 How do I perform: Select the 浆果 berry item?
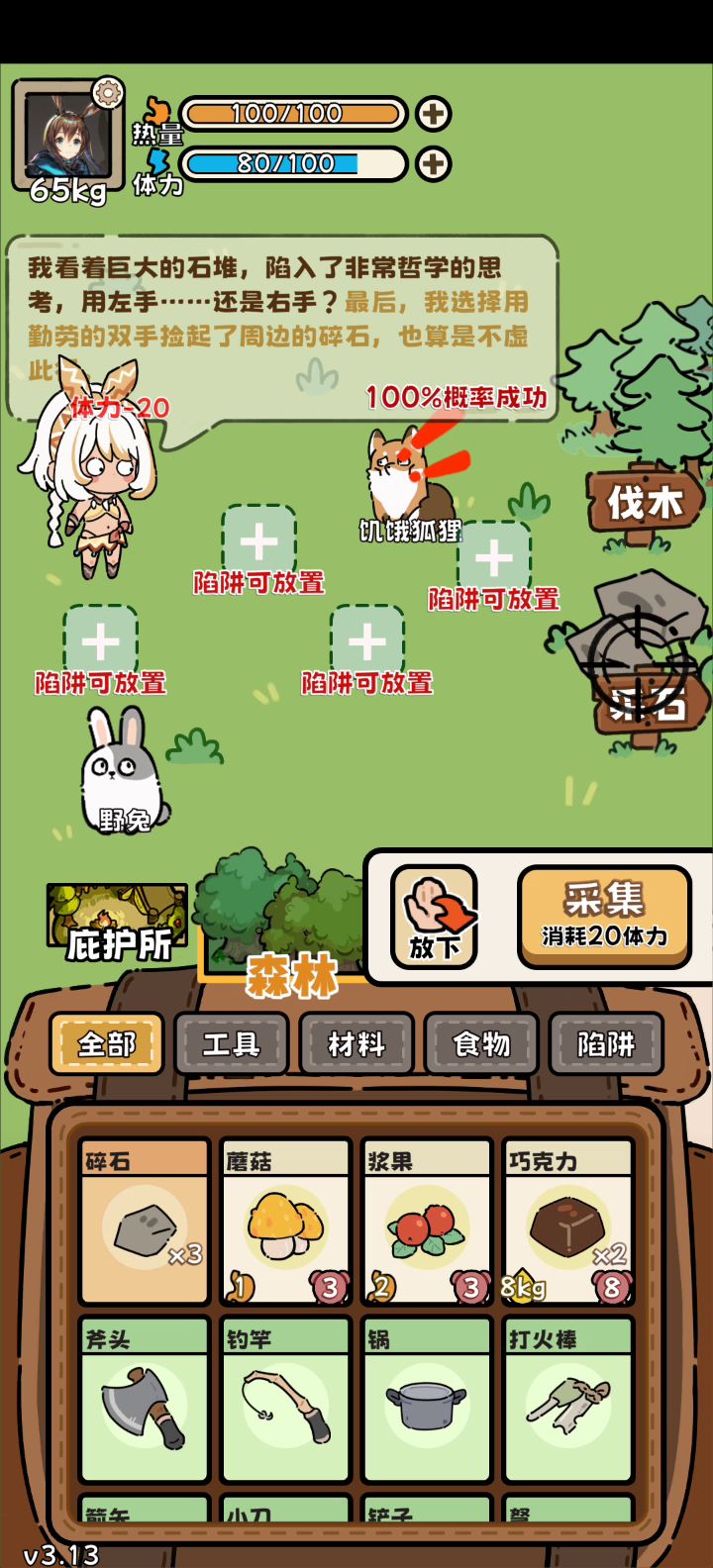[x=427, y=1223]
